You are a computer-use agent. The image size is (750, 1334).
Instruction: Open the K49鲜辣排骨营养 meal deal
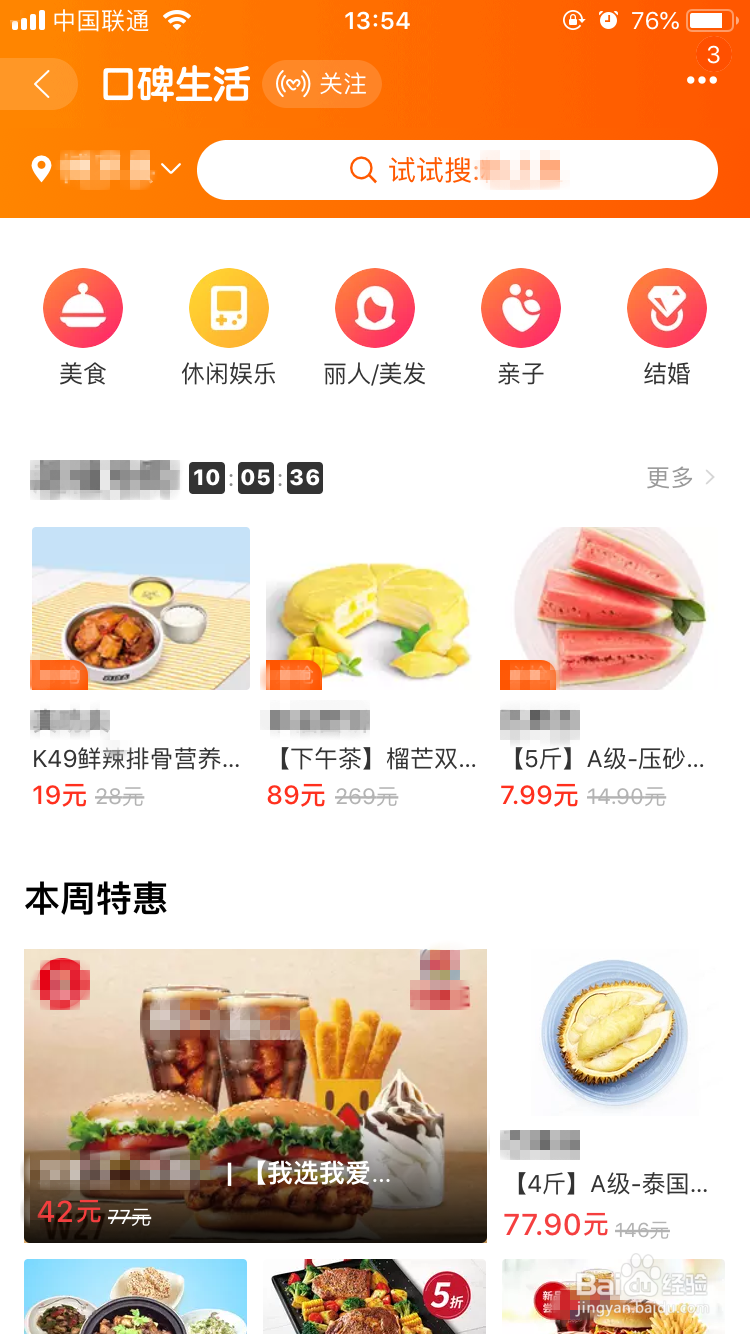click(141, 666)
